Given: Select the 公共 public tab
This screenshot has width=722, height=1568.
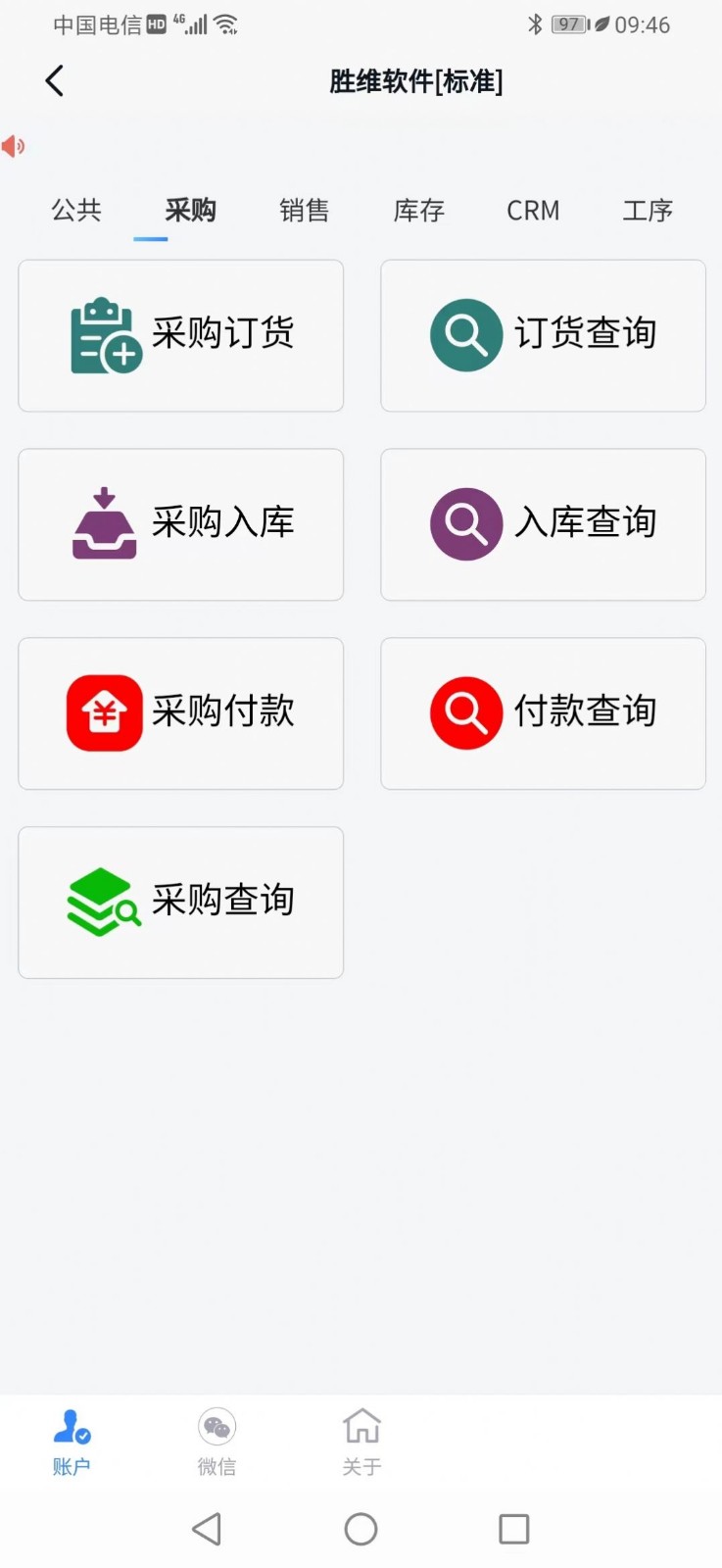Looking at the screenshot, I should point(75,210).
